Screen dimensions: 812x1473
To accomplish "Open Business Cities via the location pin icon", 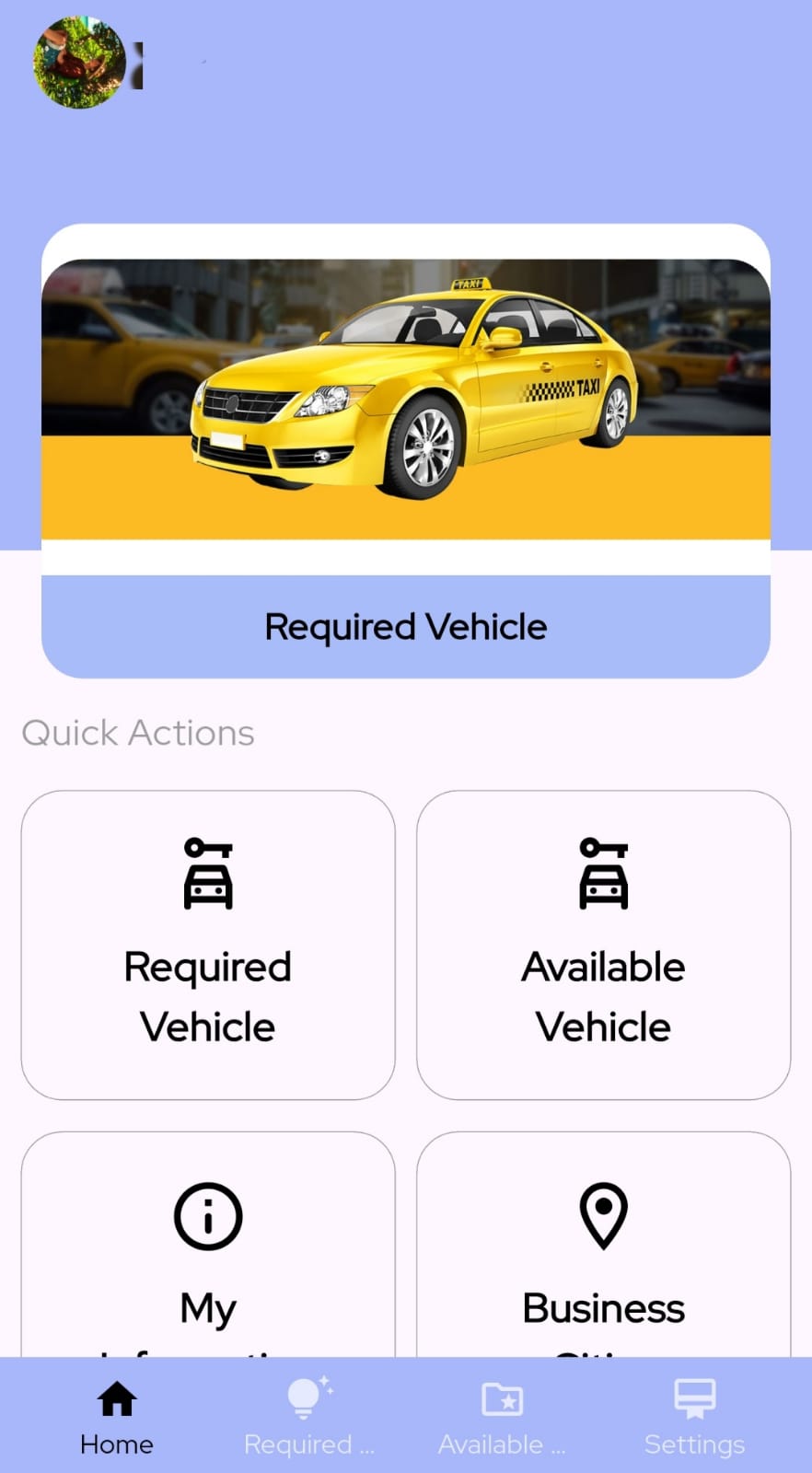I will tap(603, 1215).
